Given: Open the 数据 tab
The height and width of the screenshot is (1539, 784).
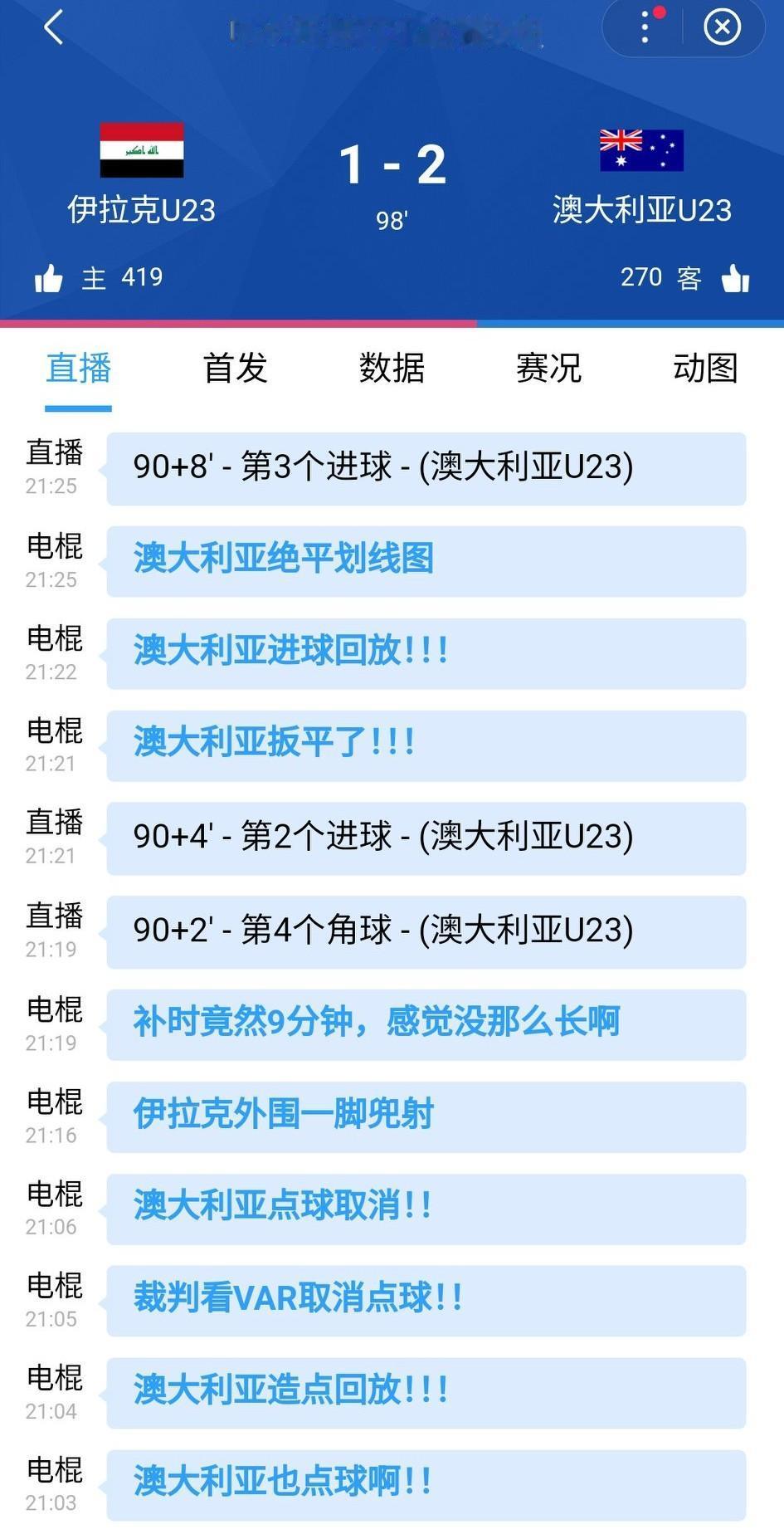Looking at the screenshot, I should [391, 368].
